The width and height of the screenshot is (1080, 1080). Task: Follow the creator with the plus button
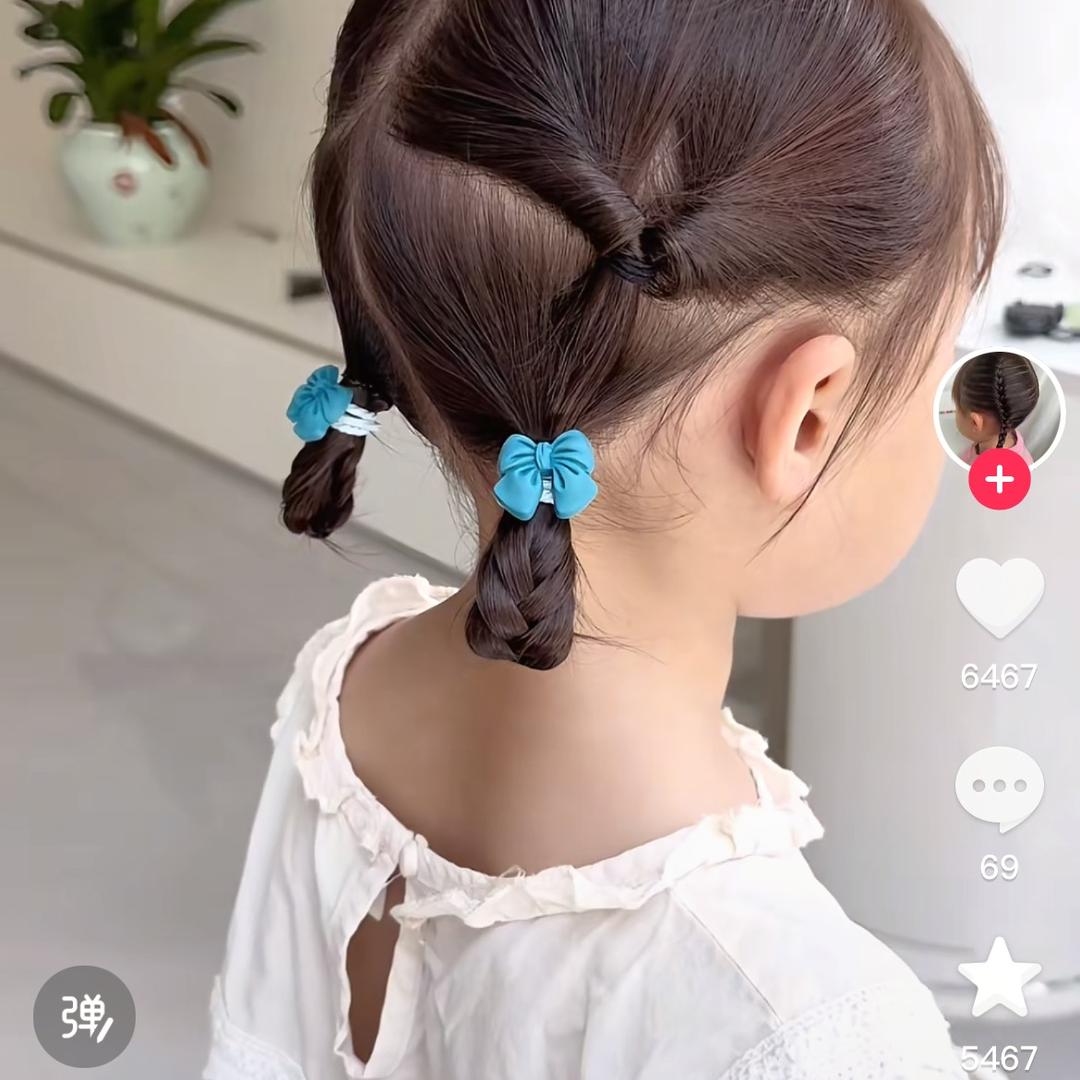pos(999,480)
